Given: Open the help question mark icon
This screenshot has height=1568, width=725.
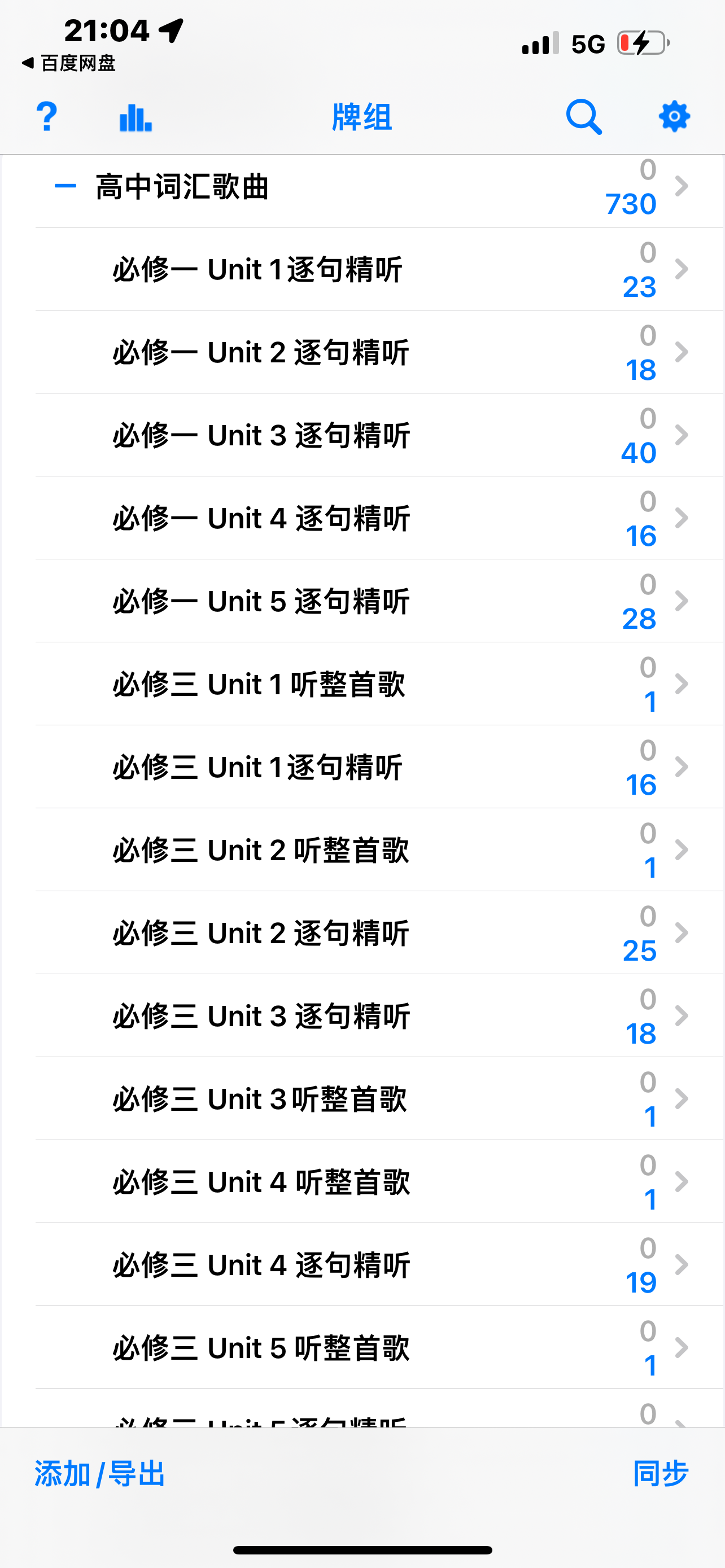Looking at the screenshot, I should pos(47,116).
